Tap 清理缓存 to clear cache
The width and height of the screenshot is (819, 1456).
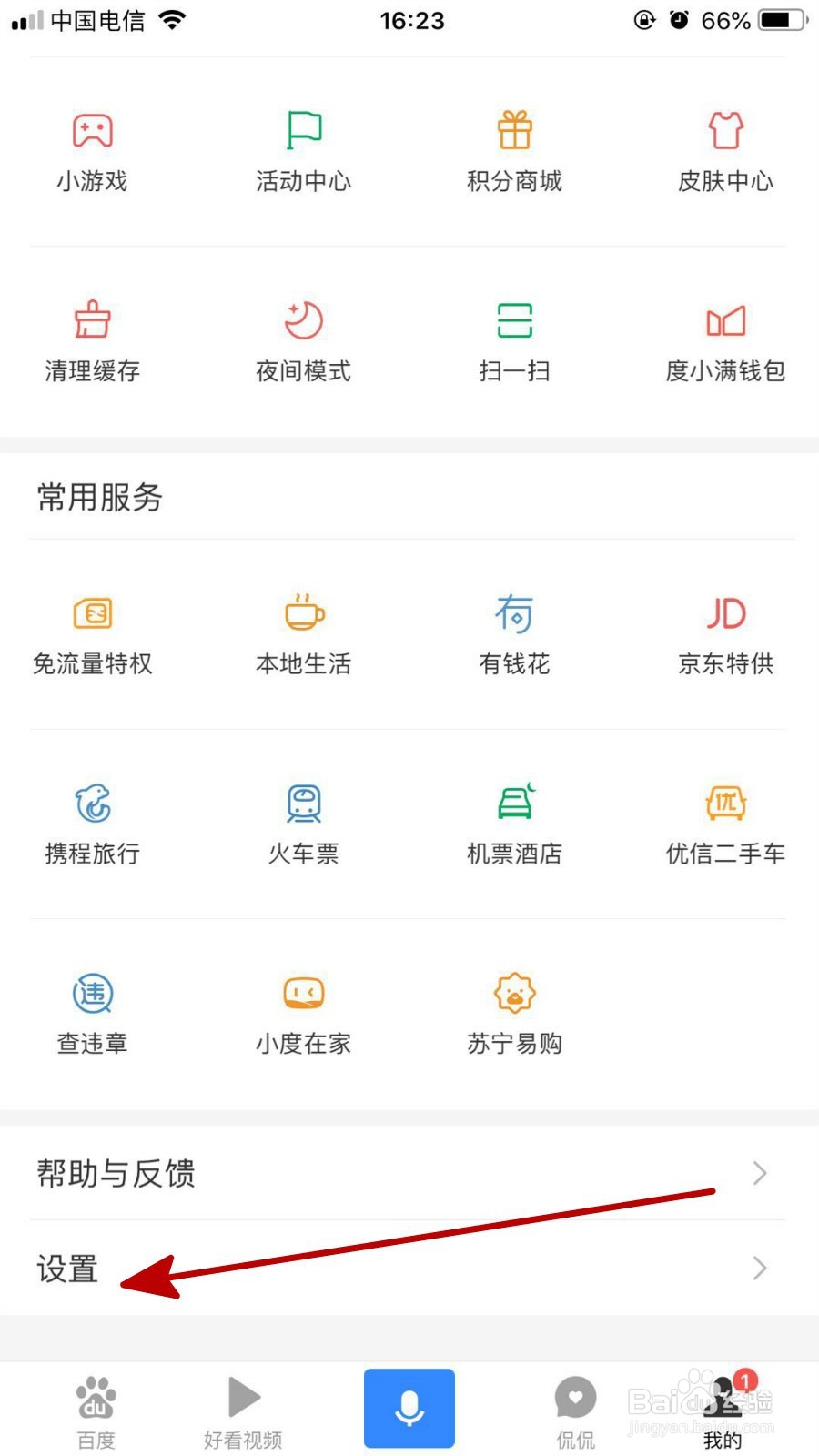coord(92,341)
